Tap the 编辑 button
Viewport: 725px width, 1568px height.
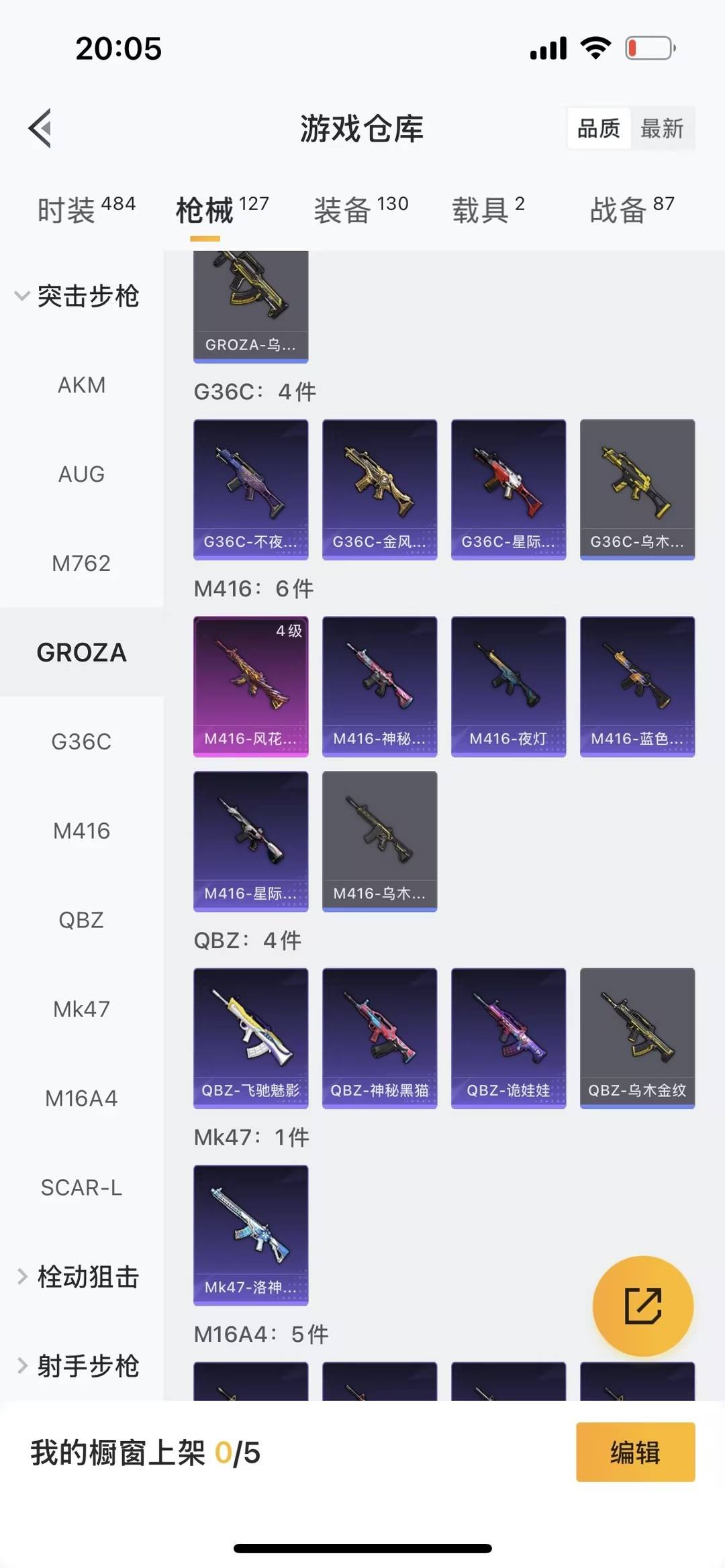pos(635,1452)
